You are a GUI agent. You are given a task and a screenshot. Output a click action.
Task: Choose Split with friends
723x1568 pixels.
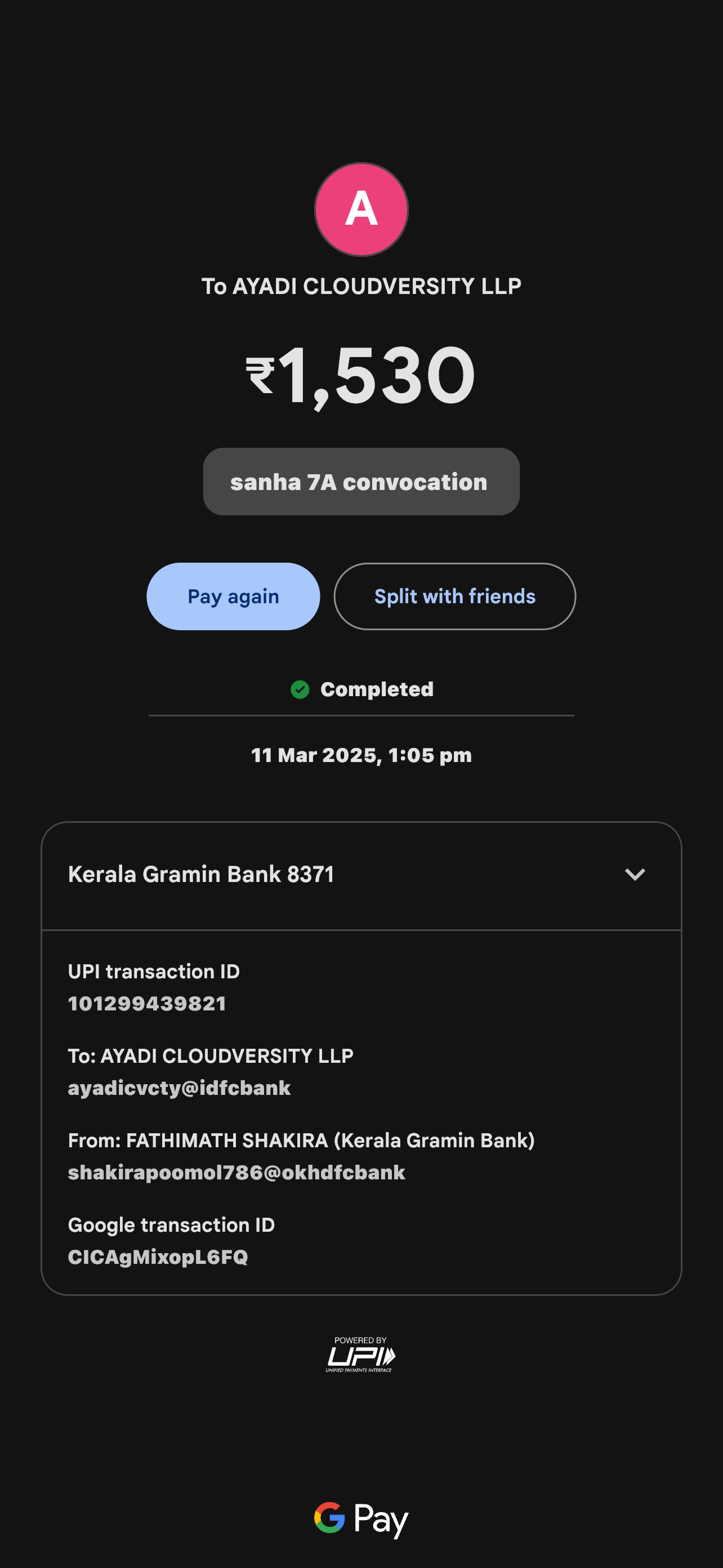tap(454, 596)
